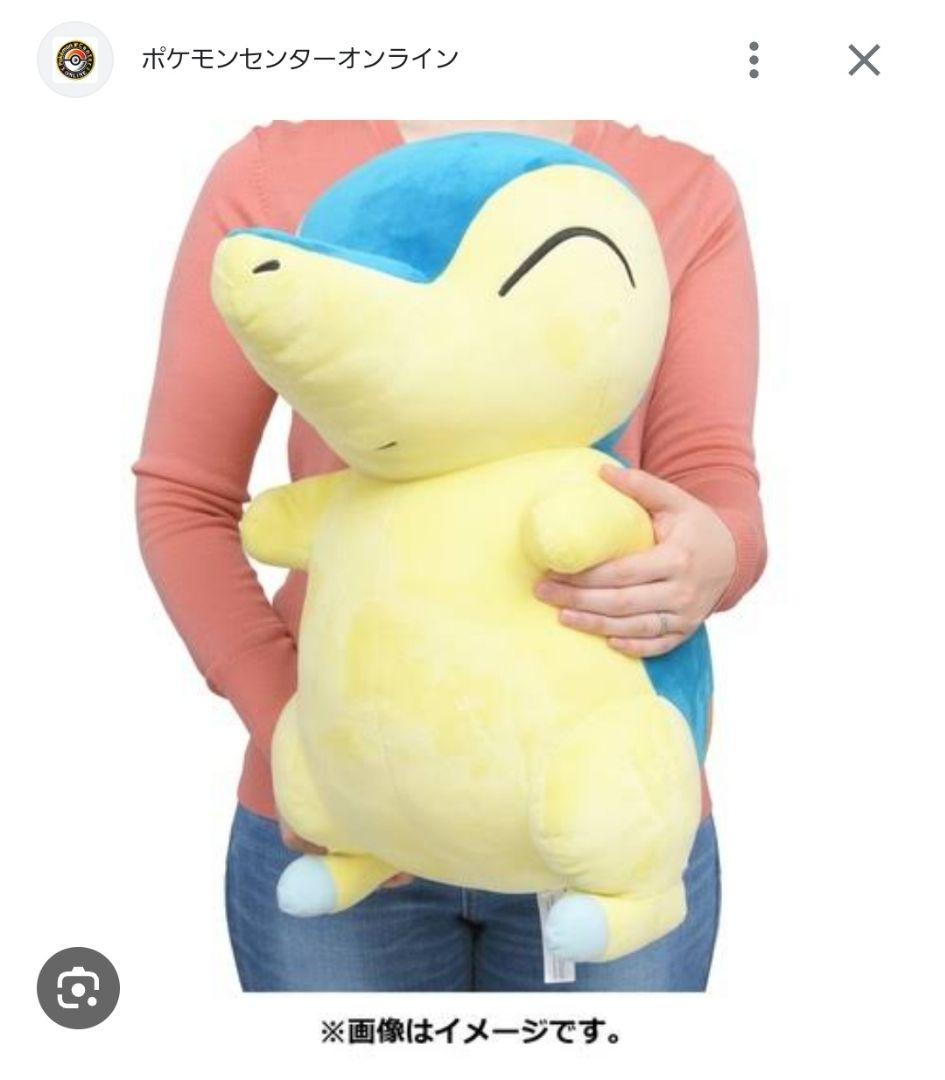Visit Pokémon Center Online by clicking its name
The image size is (945, 1080).
click(295, 57)
